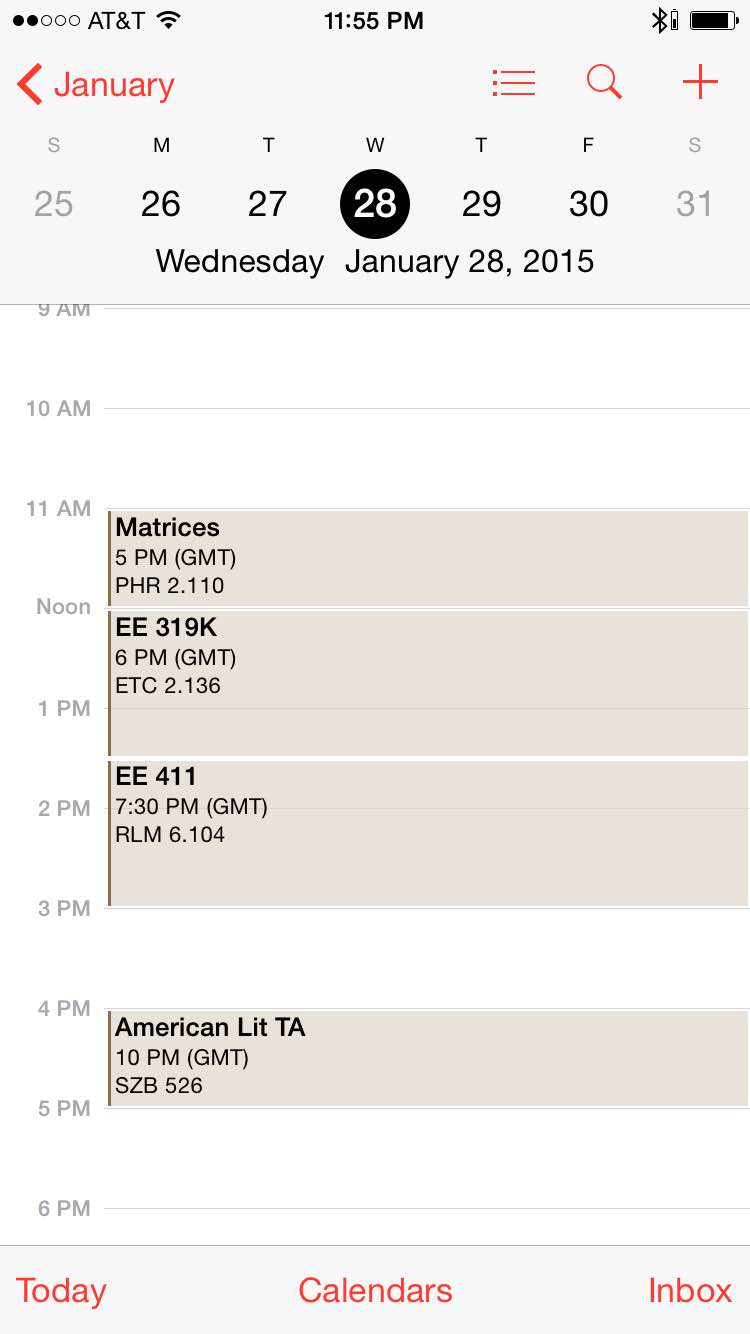The width and height of the screenshot is (750, 1334).
Task: Open the American Lit TA event
Action: [428, 1057]
